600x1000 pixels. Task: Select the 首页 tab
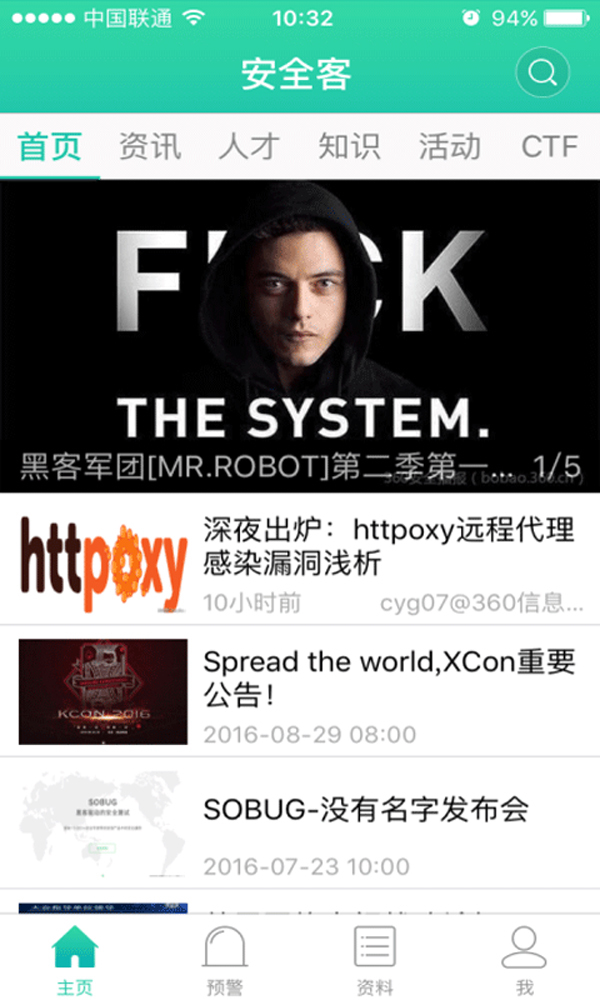click(x=50, y=146)
